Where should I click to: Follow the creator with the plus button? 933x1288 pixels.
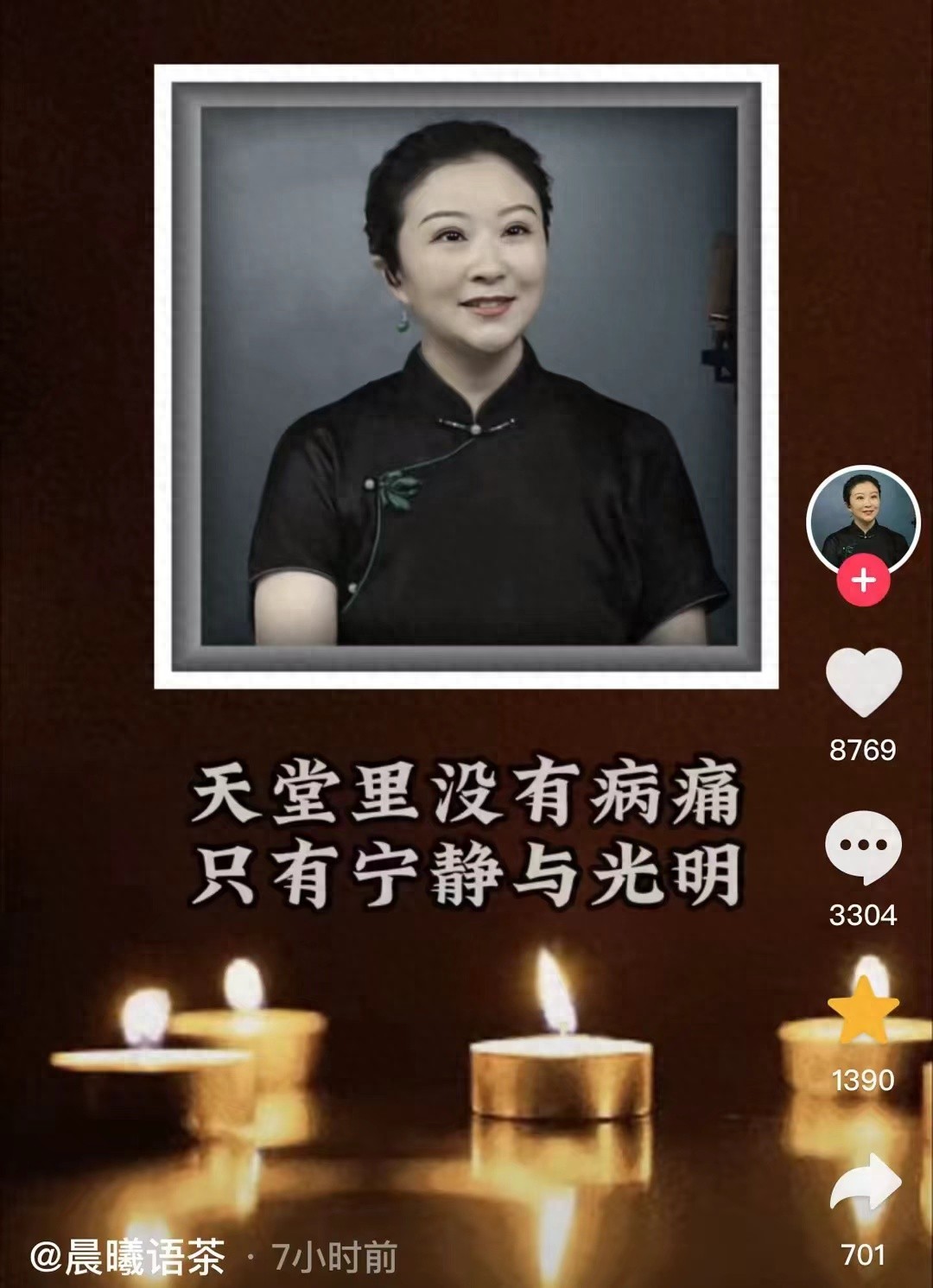click(x=863, y=581)
